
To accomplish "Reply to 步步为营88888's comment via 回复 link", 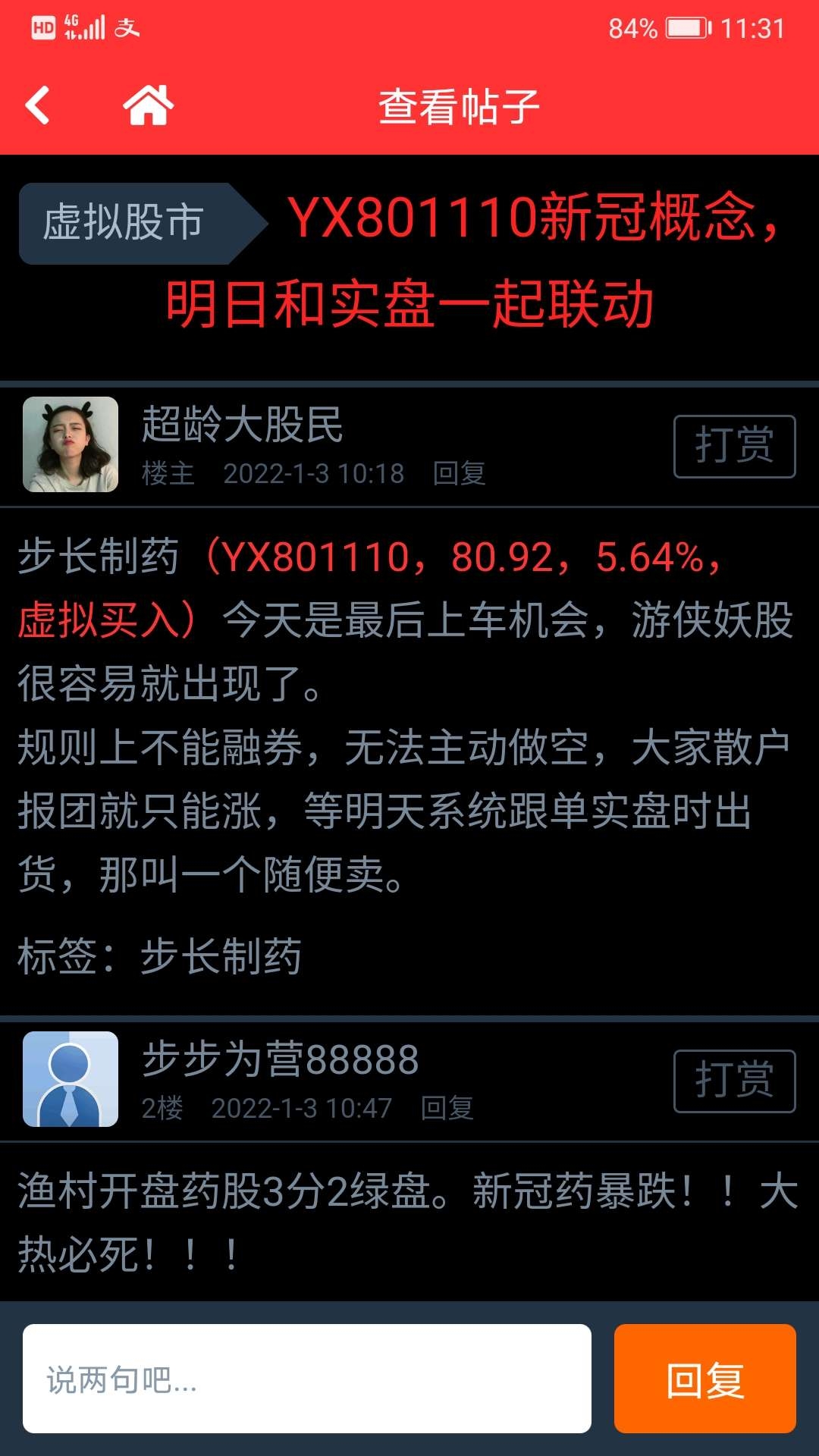I will (x=447, y=1108).
